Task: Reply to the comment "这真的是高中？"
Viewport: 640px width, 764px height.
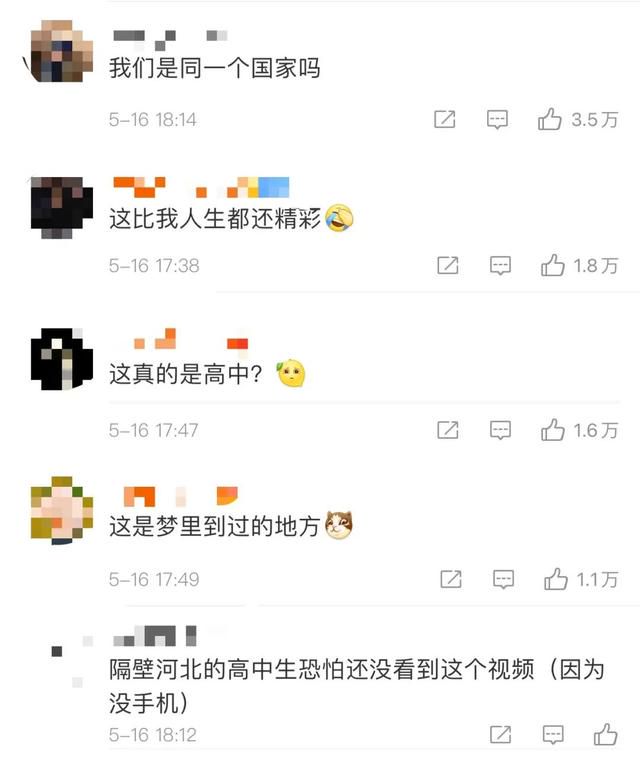Action: point(501,431)
